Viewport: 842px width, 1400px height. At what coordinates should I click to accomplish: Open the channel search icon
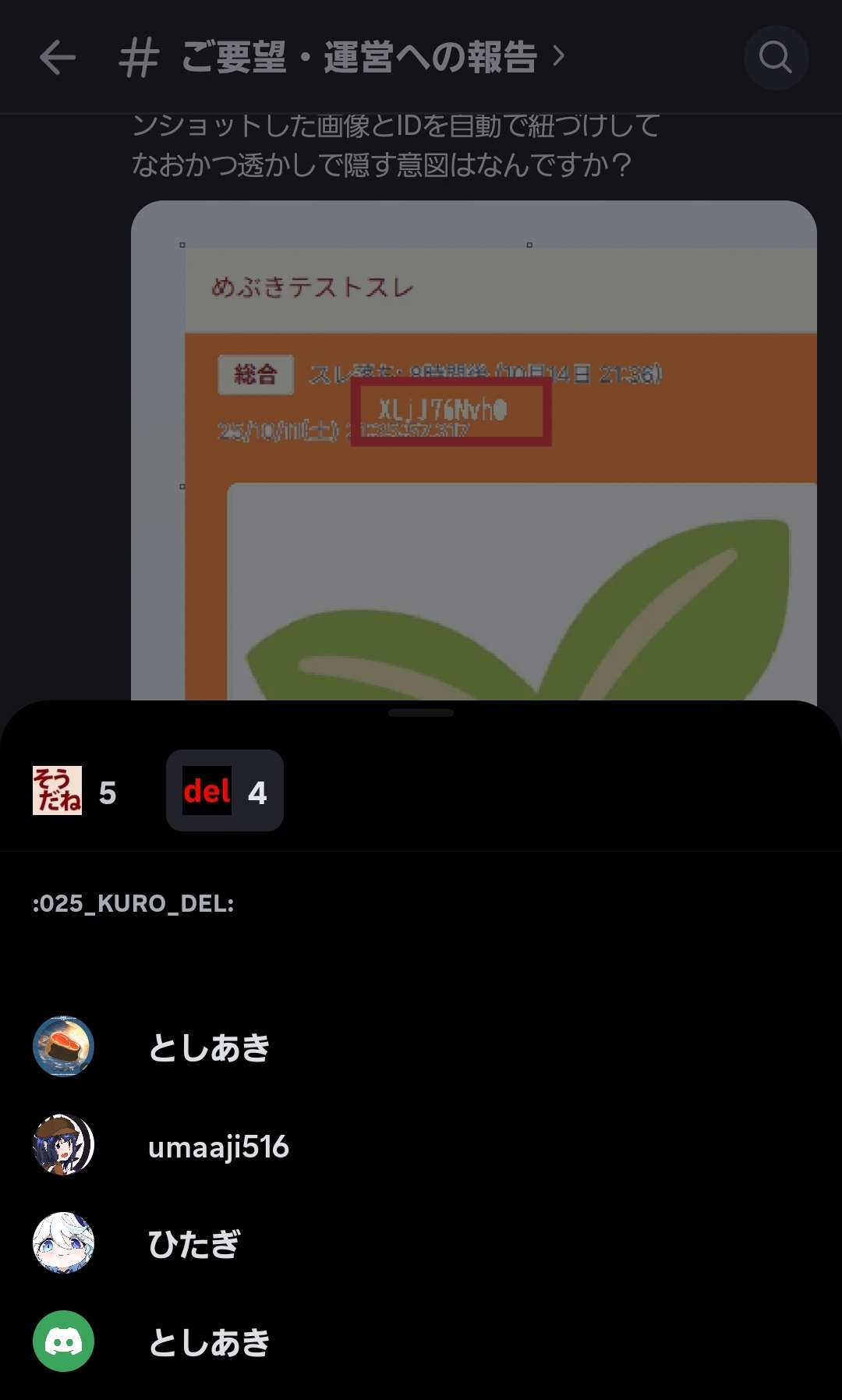tap(776, 58)
